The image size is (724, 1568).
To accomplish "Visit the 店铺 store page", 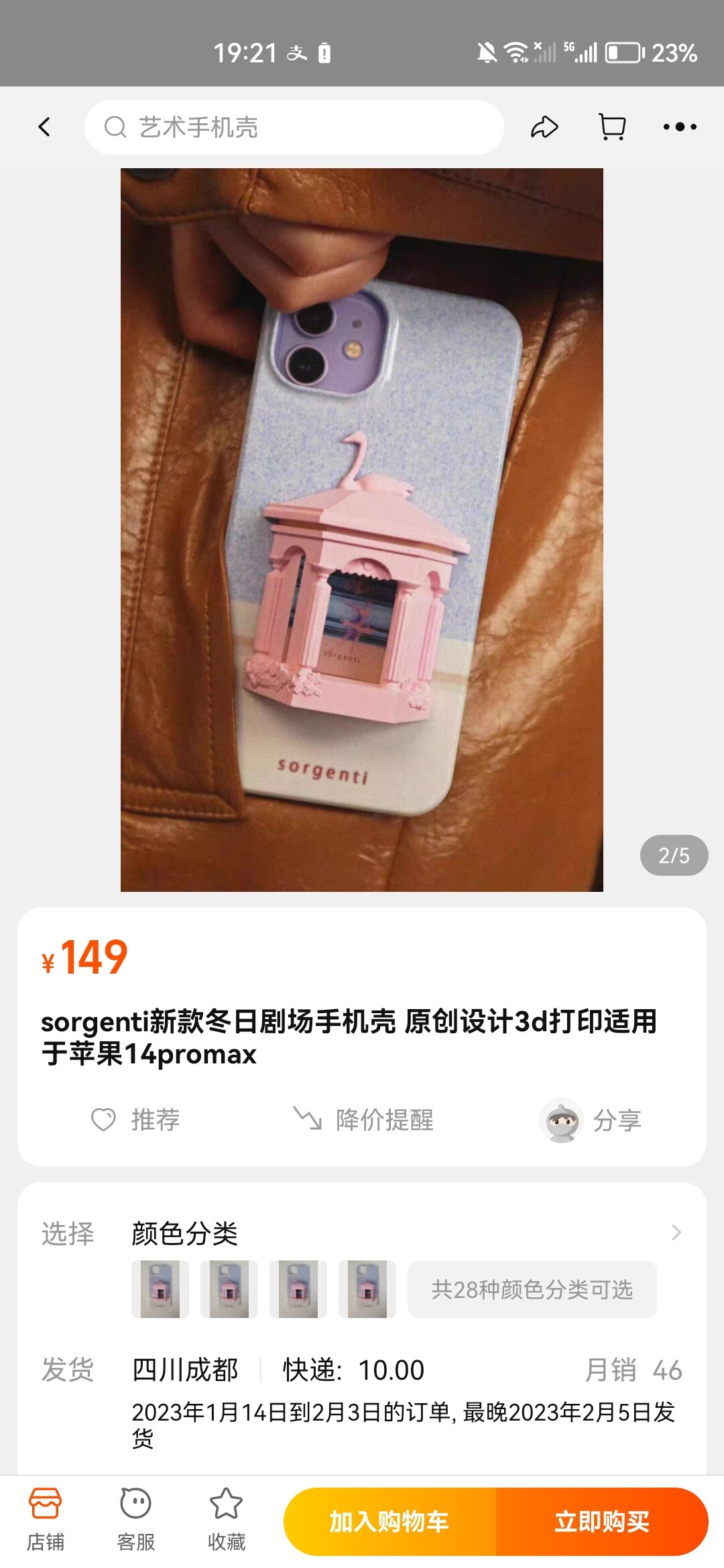I will (45, 1520).
